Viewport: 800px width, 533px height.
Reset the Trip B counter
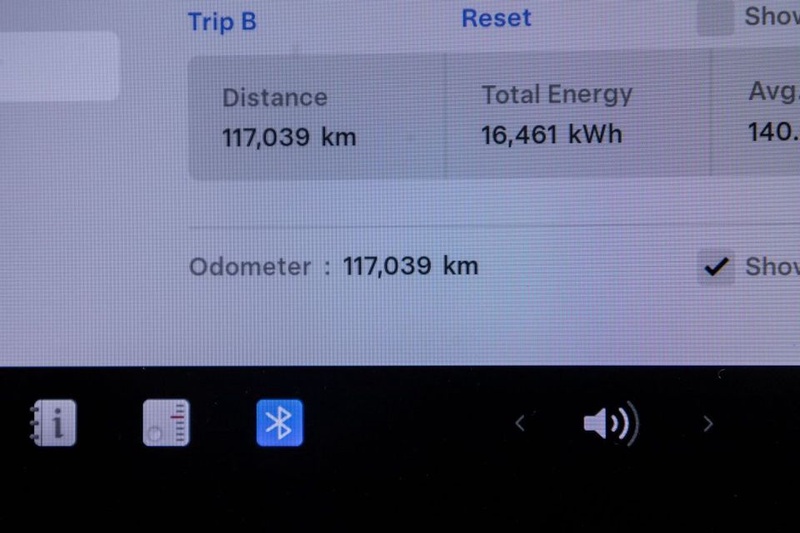496,18
